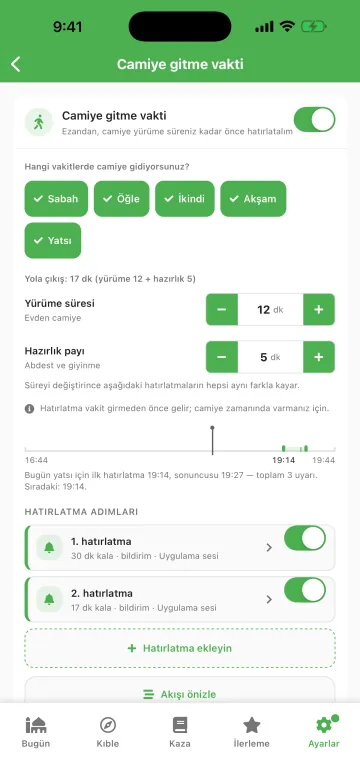Reduce Hazırlık payı by tapping minus
This screenshot has width=360, height=783.
click(x=222, y=357)
